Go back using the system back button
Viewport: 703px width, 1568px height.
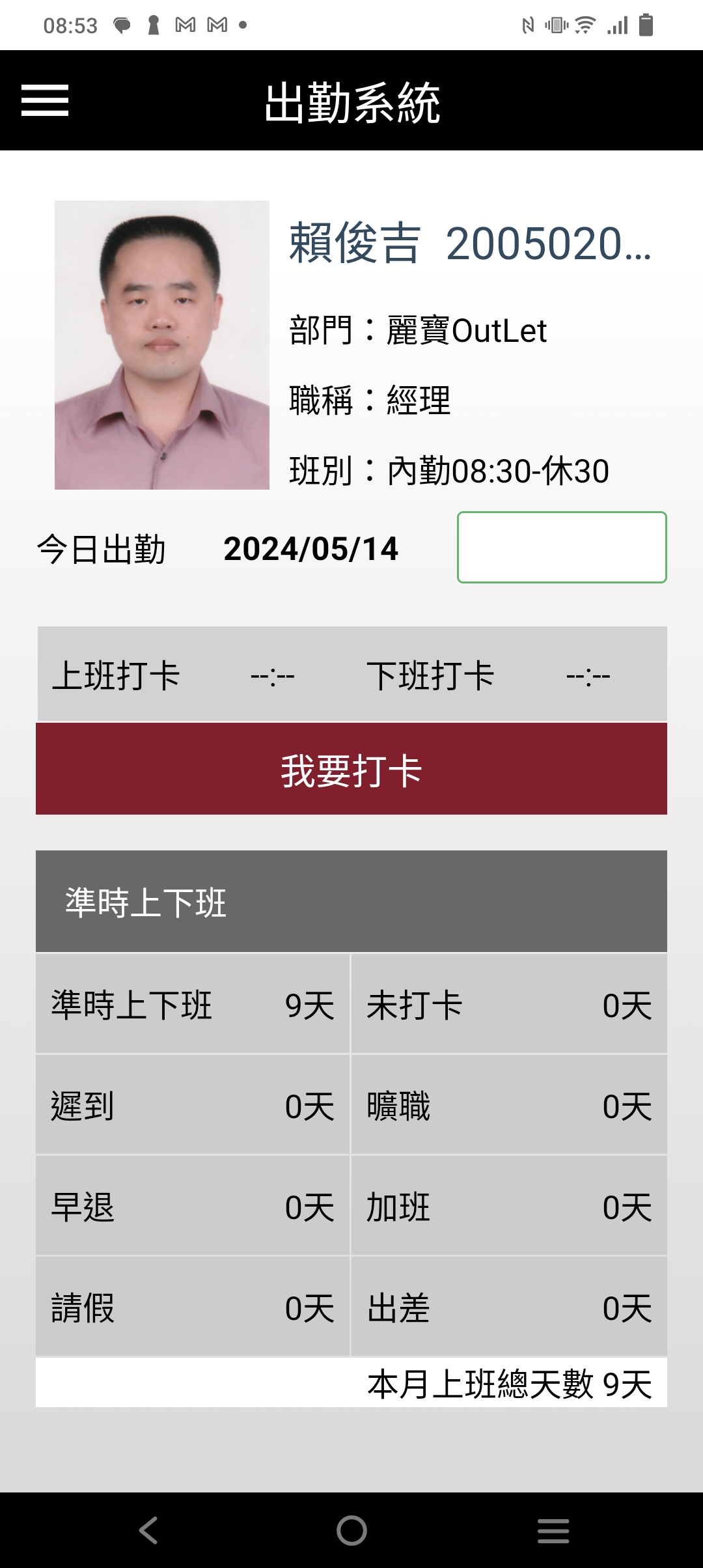[x=149, y=1530]
